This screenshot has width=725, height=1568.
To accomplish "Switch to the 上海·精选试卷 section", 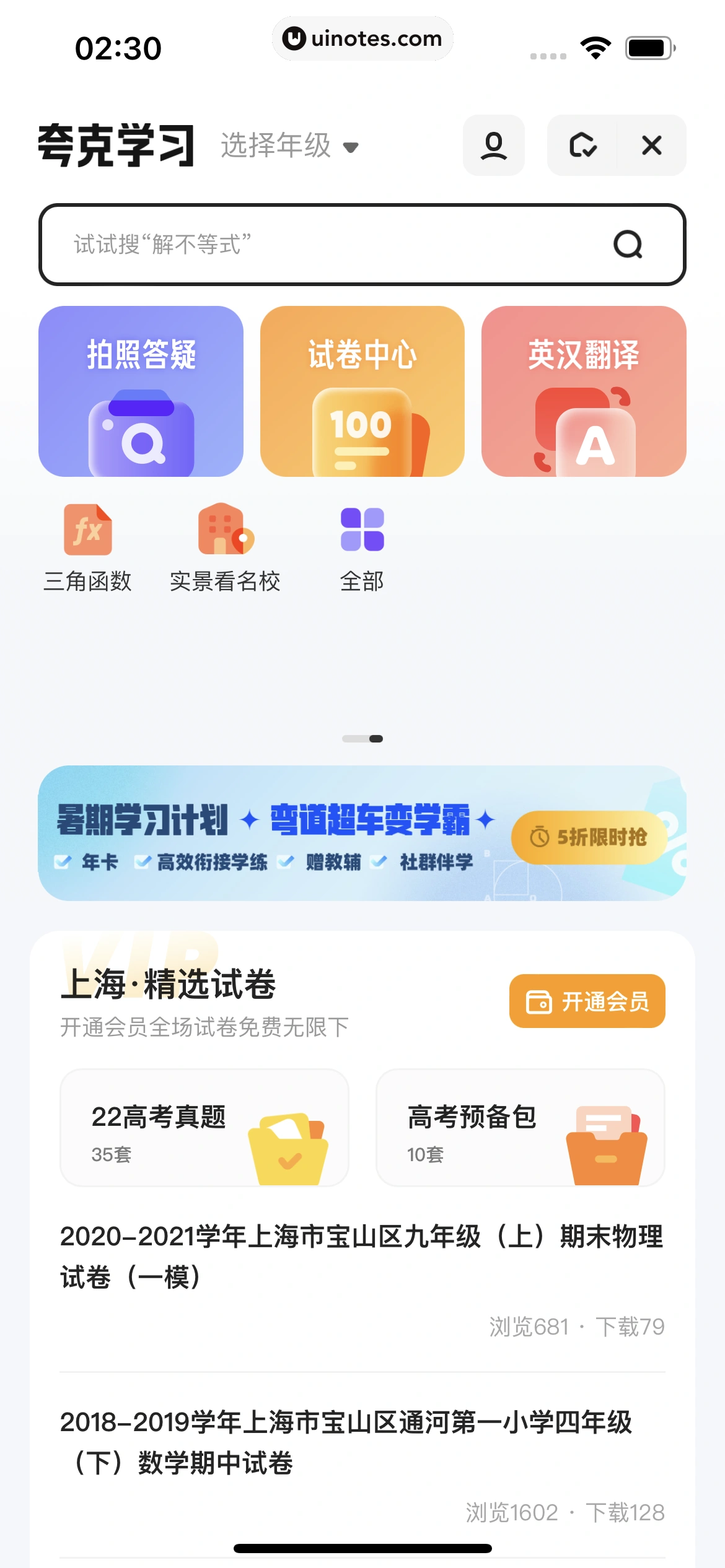I will pos(169,985).
